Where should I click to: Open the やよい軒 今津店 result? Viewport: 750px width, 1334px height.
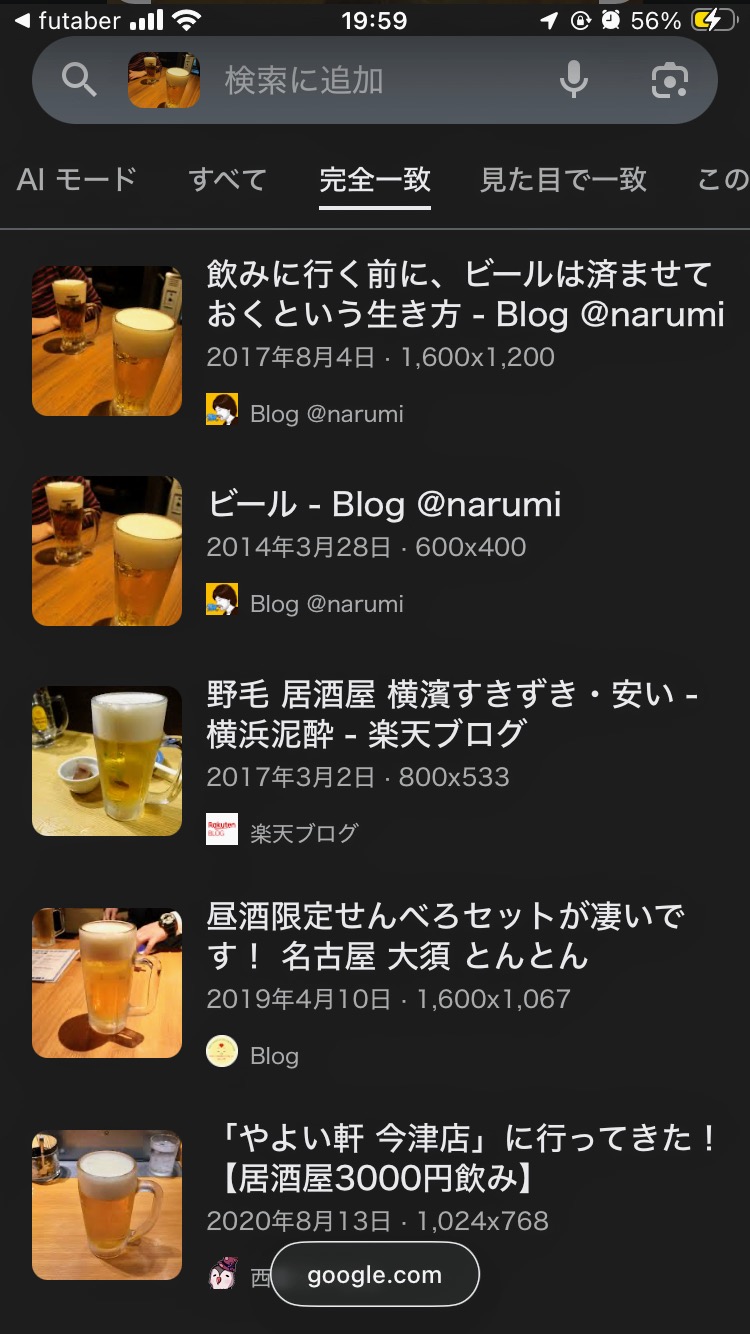[x=468, y=1158]
